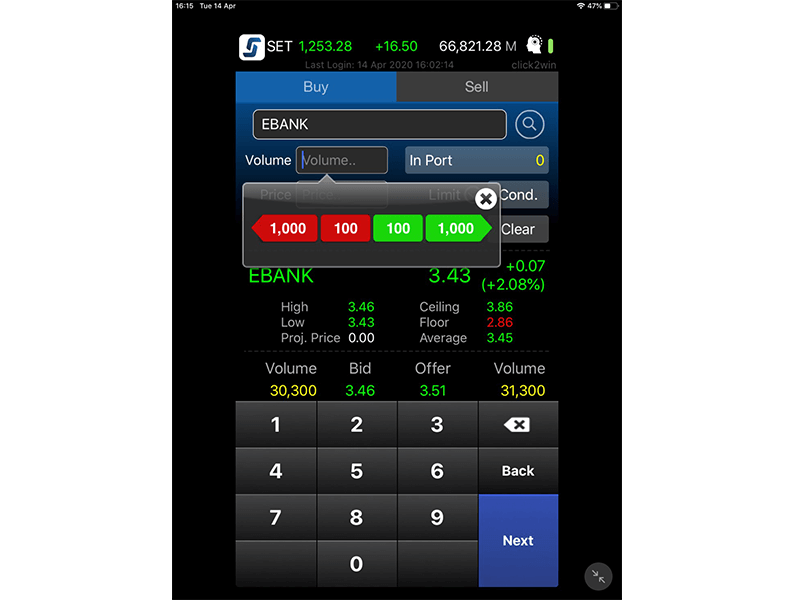Select the Buy tab
The image size is (795, 600).
[315, 87]
